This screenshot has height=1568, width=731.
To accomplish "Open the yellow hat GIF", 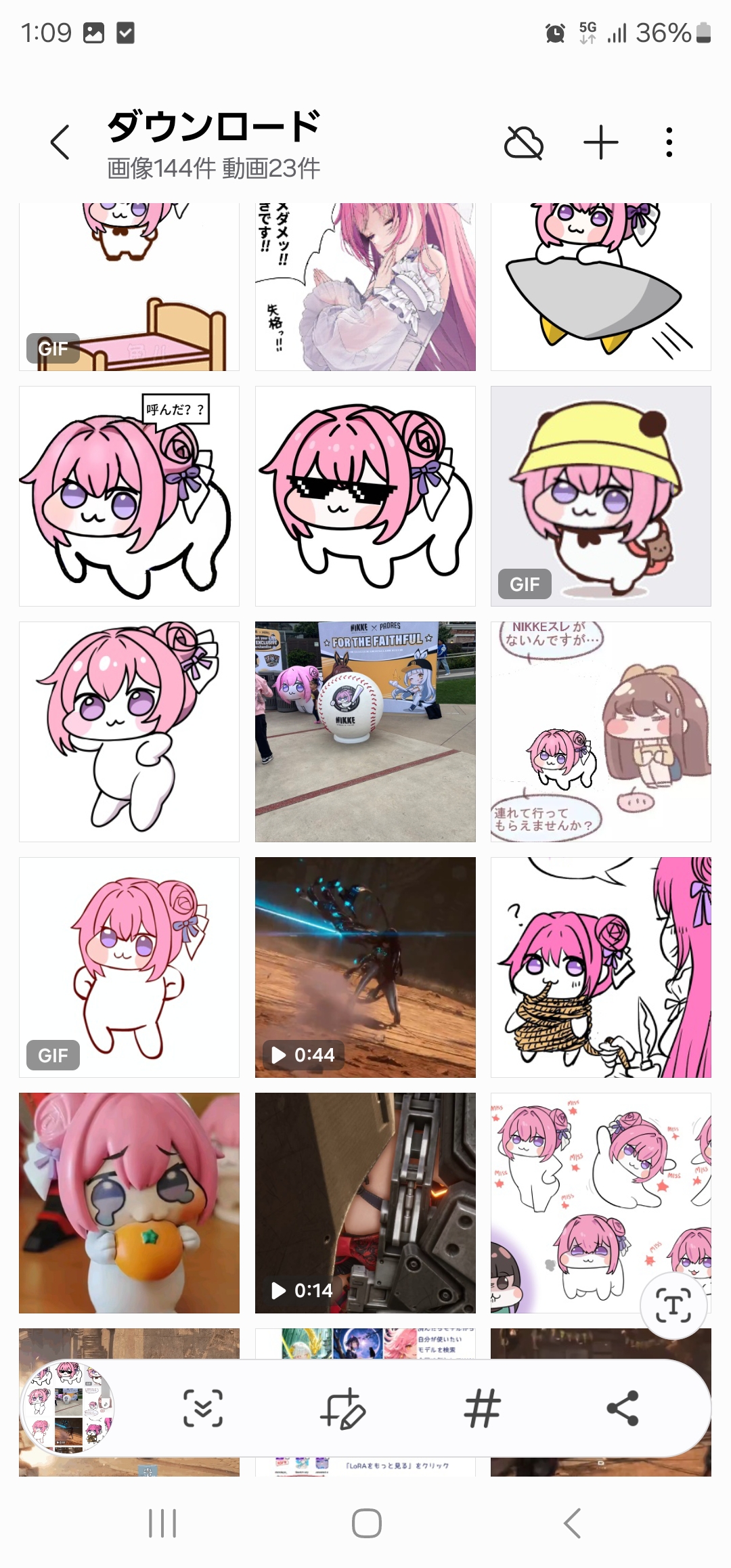I will pyautogui.click(x=601, y=496).
